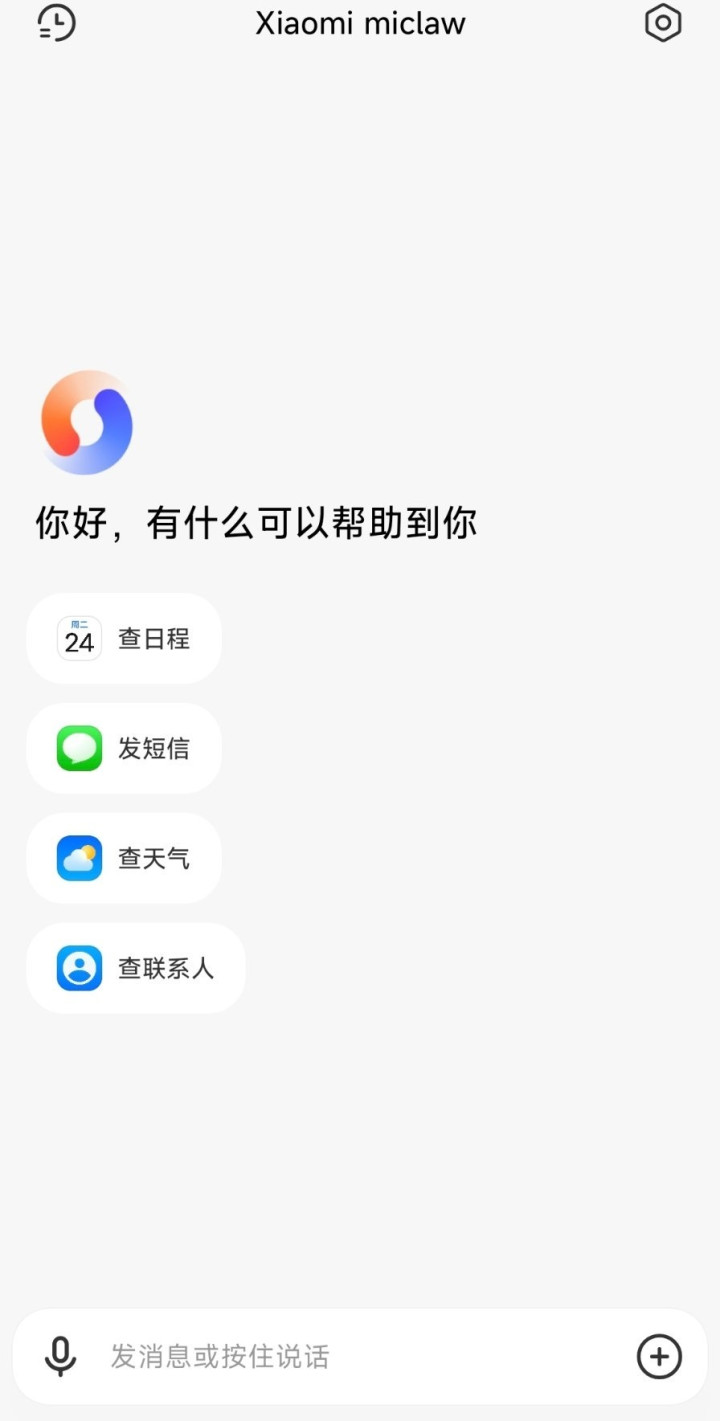Viewport: 720px width, 1421px height.
Task: Open the settings hexagon icon
Action: (x=662, y=23)
